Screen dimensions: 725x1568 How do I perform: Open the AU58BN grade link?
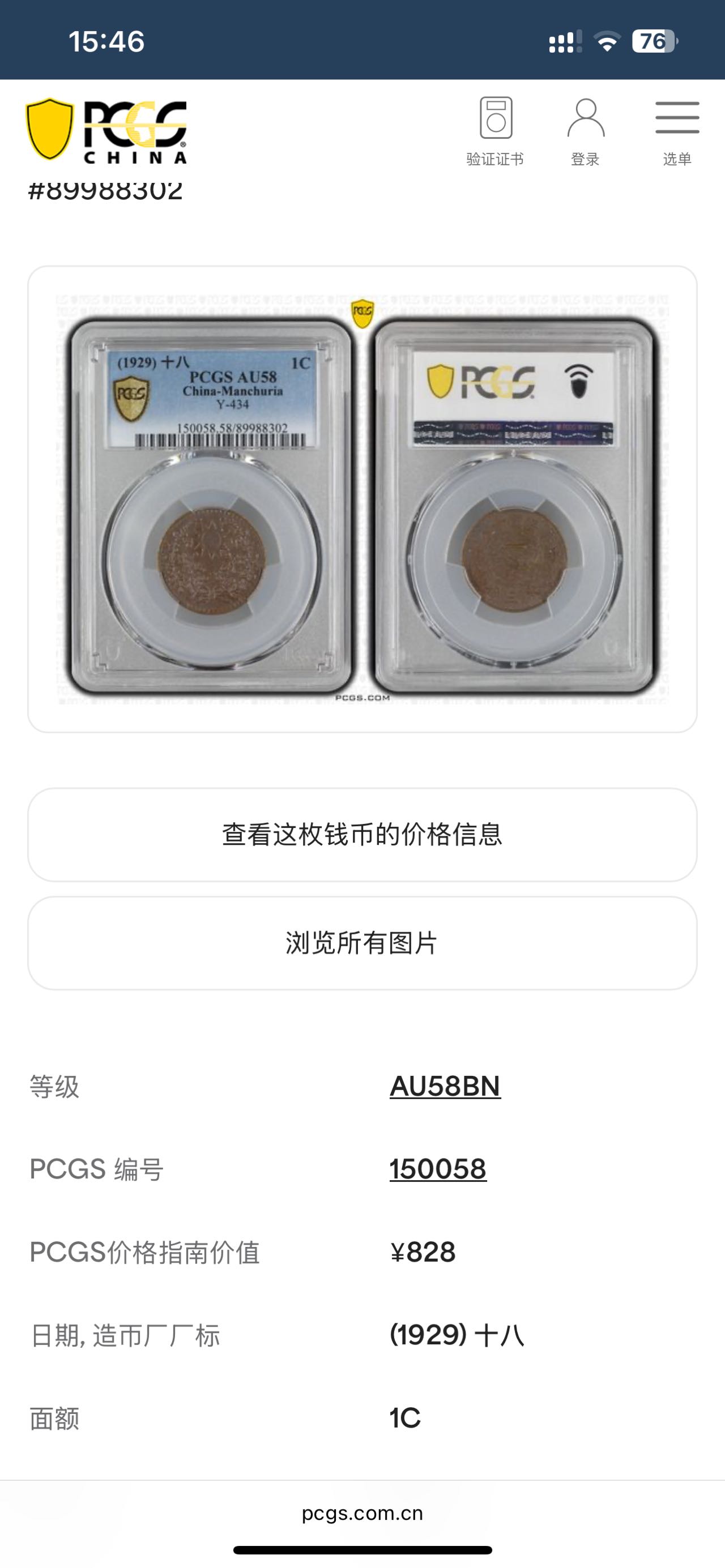point(445,1087)
